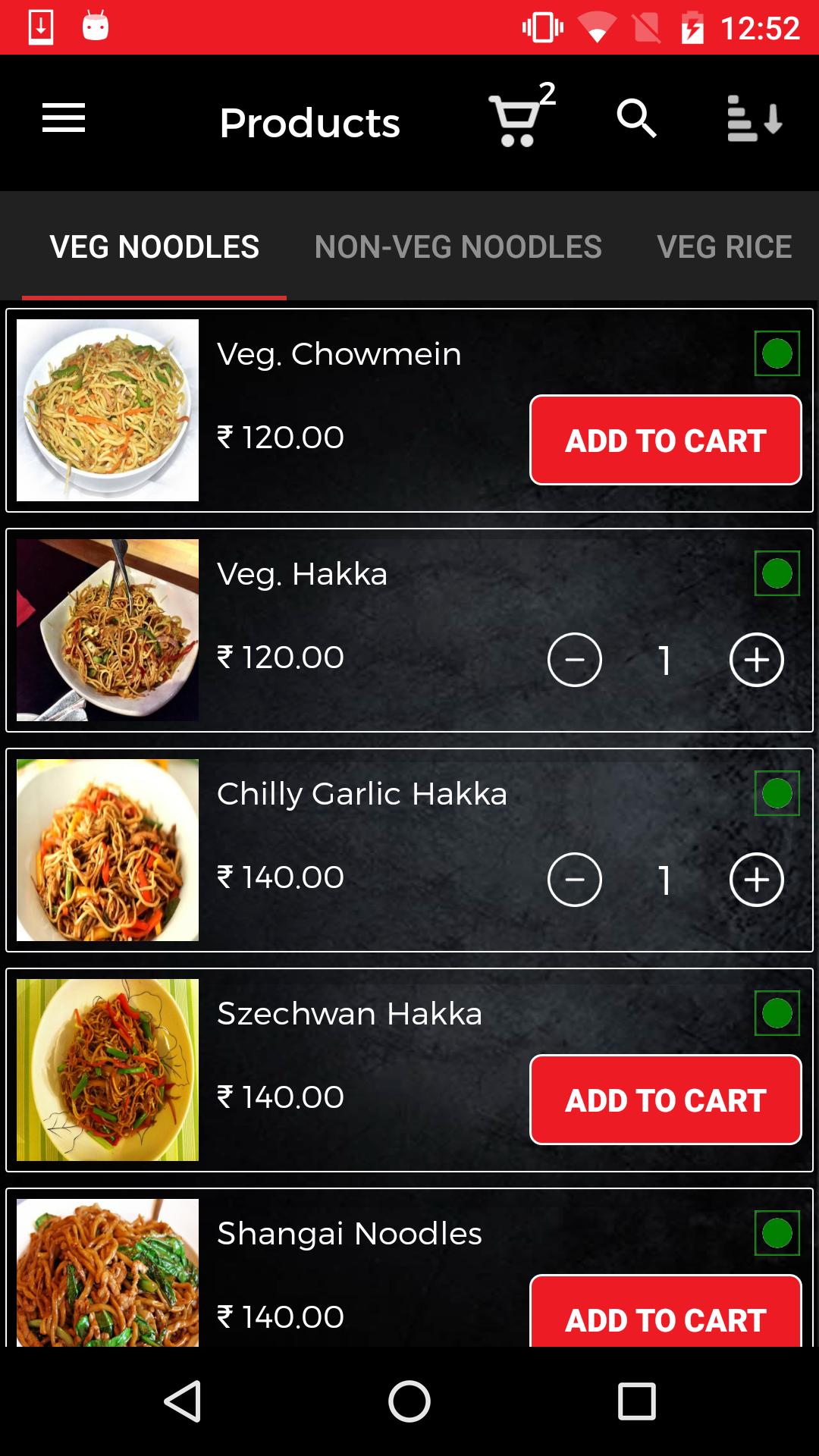Increase Veg. Hakka quantity
The height and width of the screenshot is (1456, 819).
pyautogui.click(x=756, y=660)
